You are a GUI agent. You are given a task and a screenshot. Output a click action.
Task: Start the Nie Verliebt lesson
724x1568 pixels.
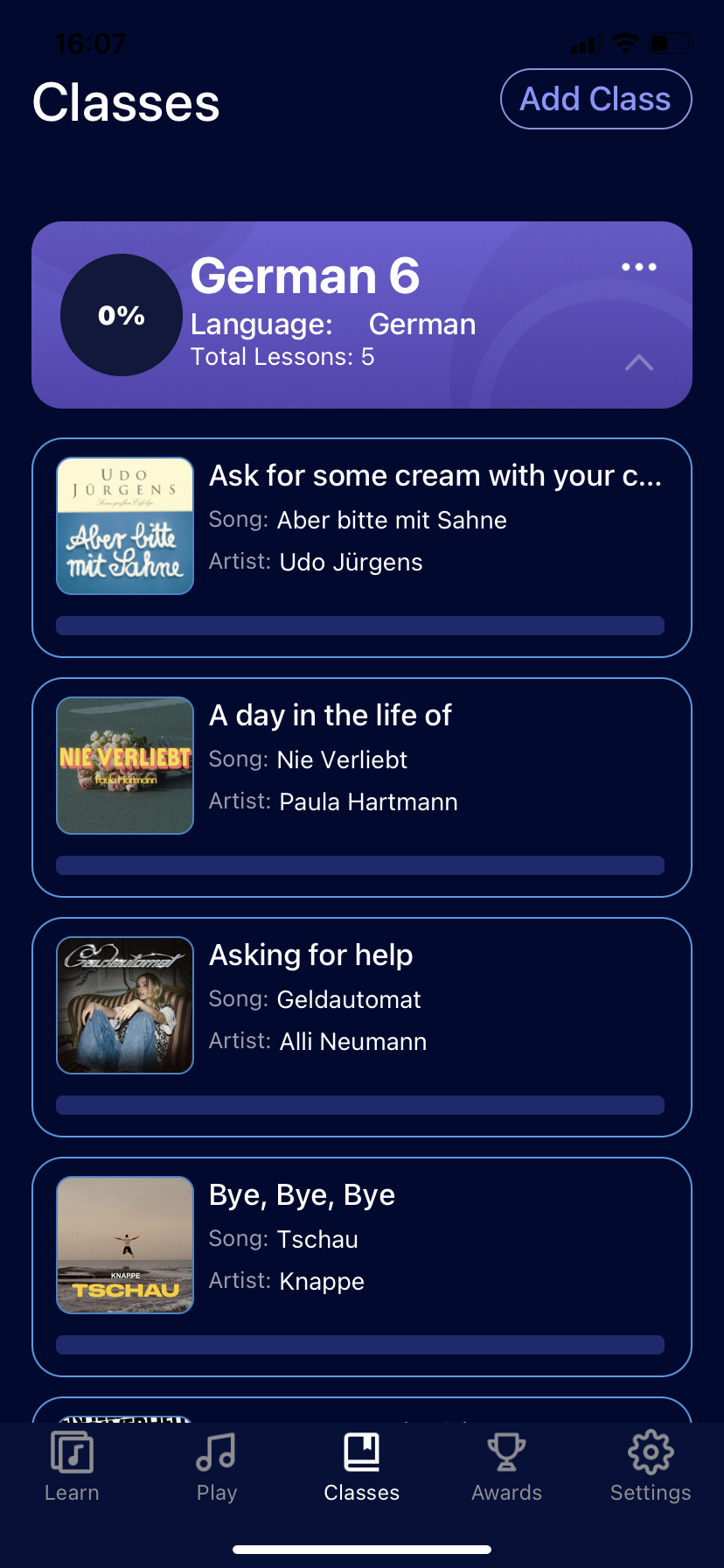pos(362,787)
